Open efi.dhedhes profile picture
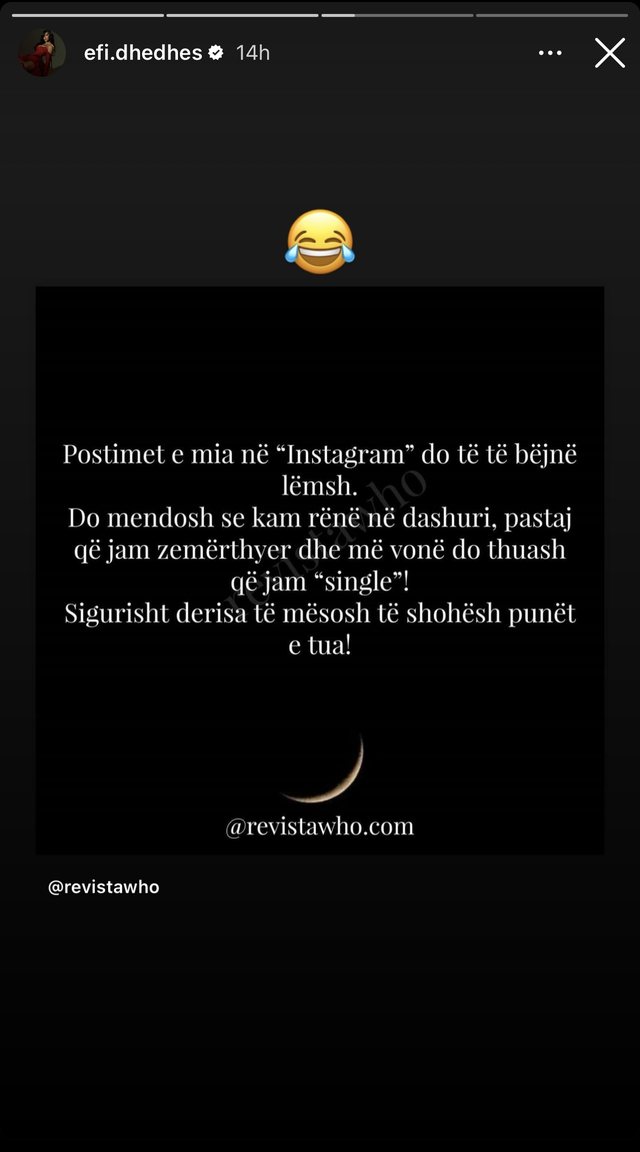 click(42, 53)
